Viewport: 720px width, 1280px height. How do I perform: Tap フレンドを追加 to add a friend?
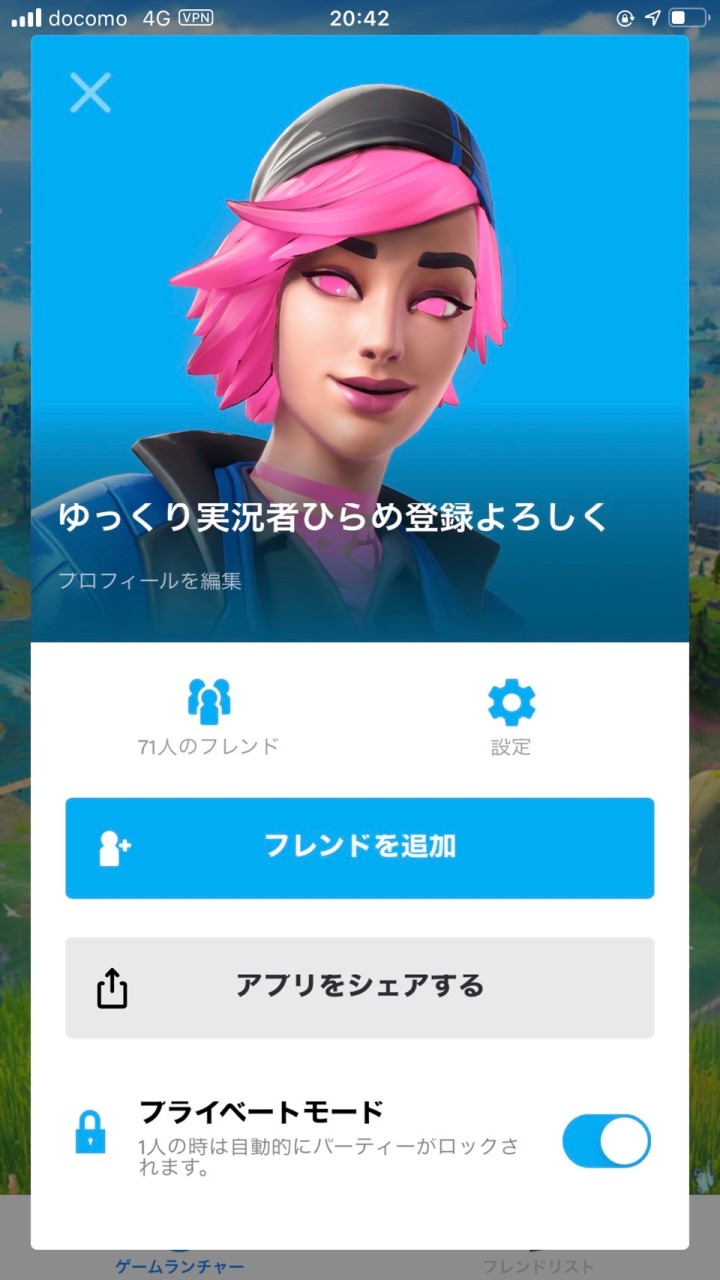[360, 847]
